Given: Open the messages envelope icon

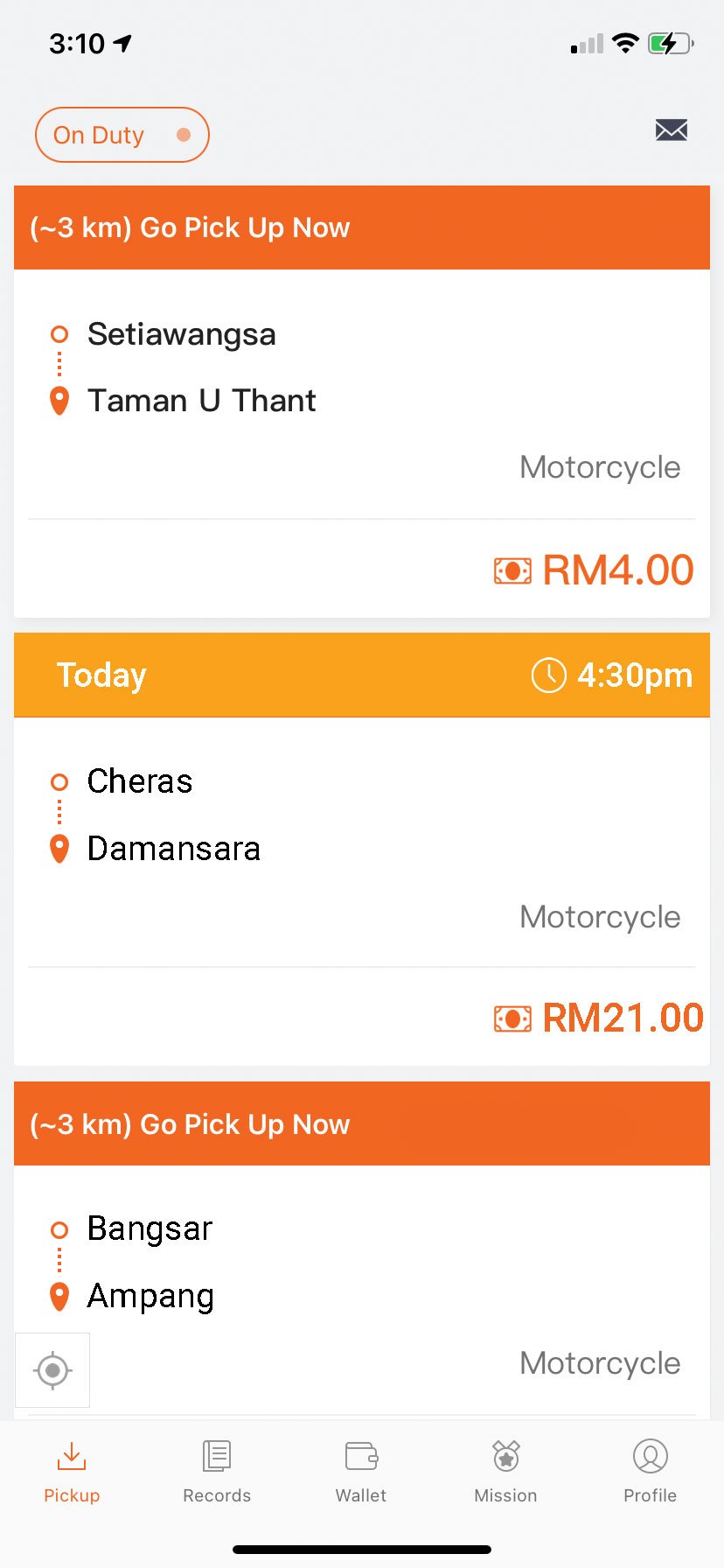Looking at the screenshot, I should (671, 130).
